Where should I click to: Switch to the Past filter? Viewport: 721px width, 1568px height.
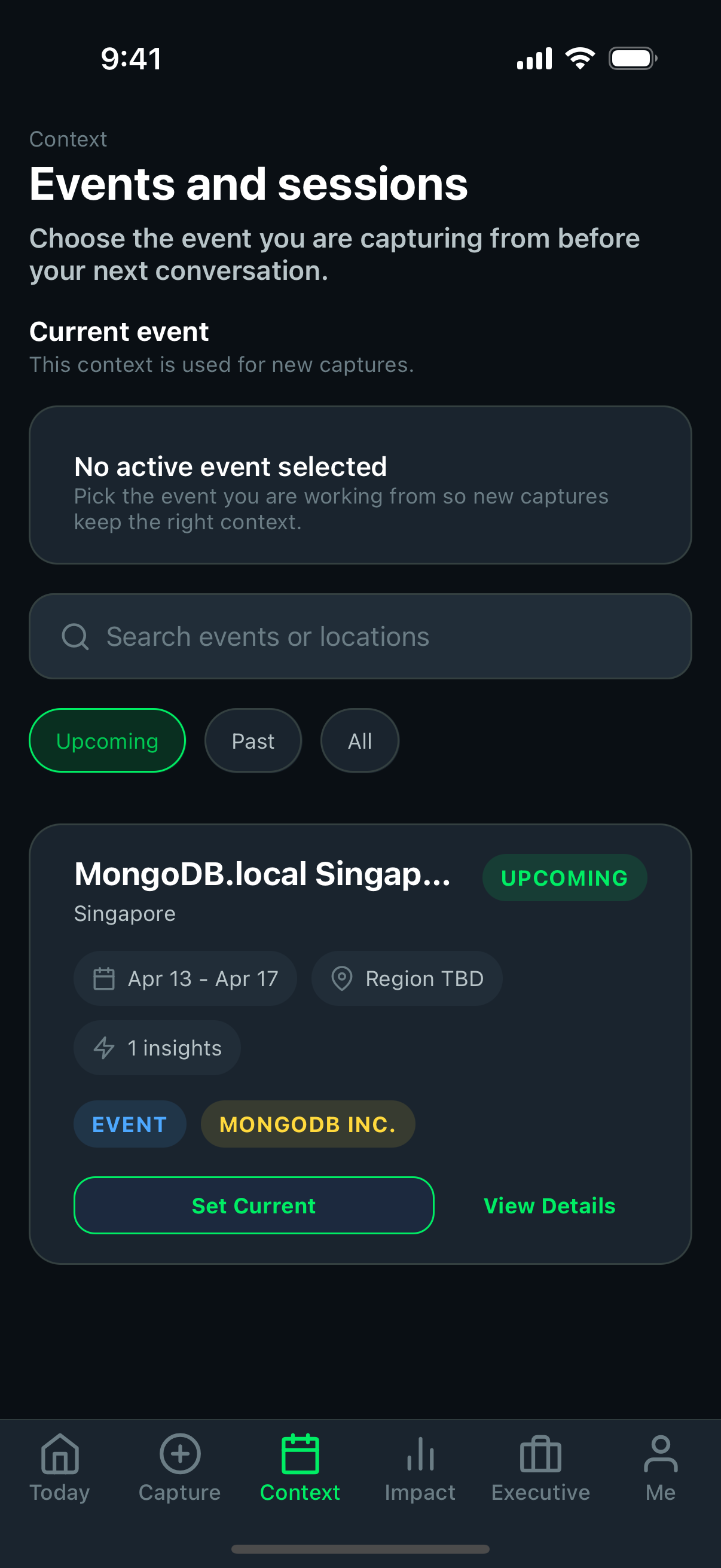pos(252,740)
